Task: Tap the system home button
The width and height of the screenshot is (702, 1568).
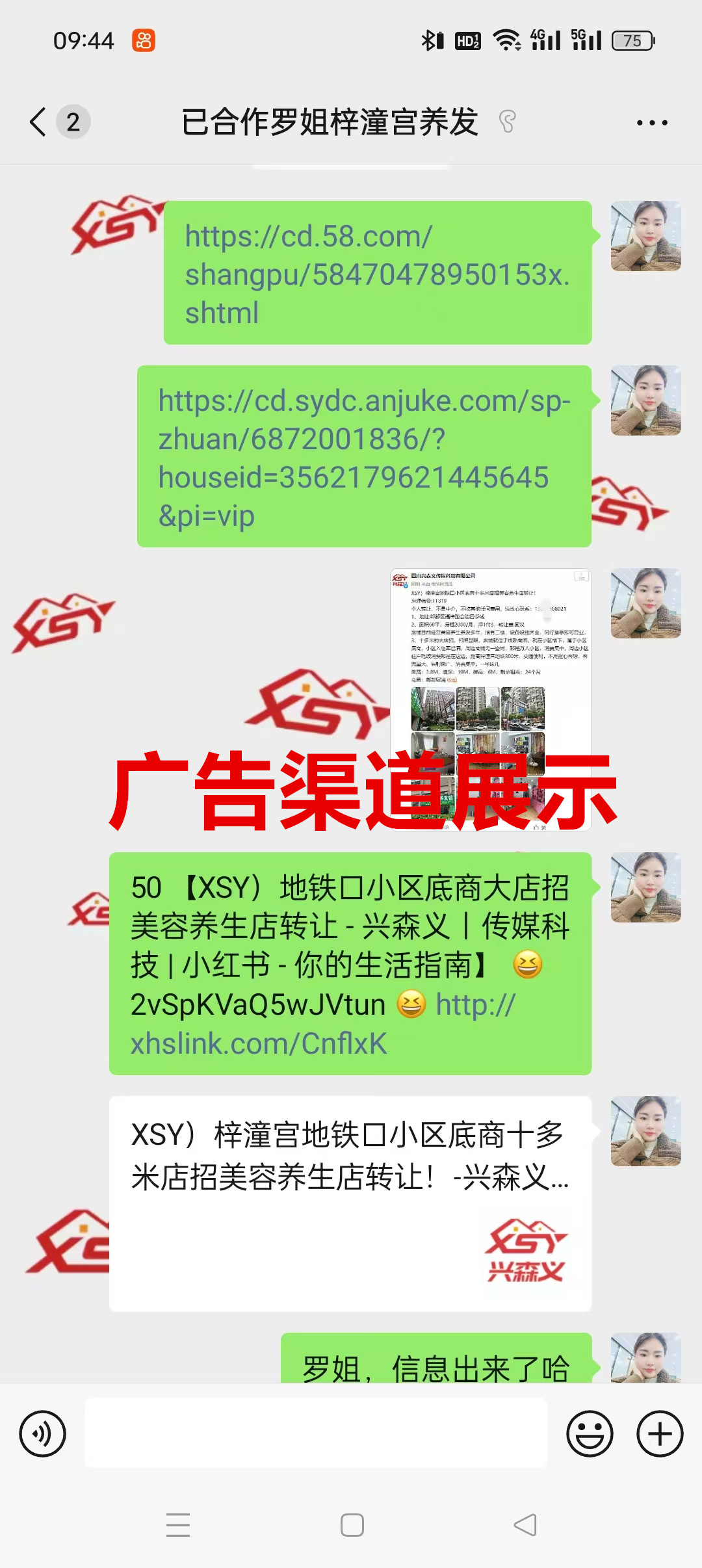Action: [352, 1525]
